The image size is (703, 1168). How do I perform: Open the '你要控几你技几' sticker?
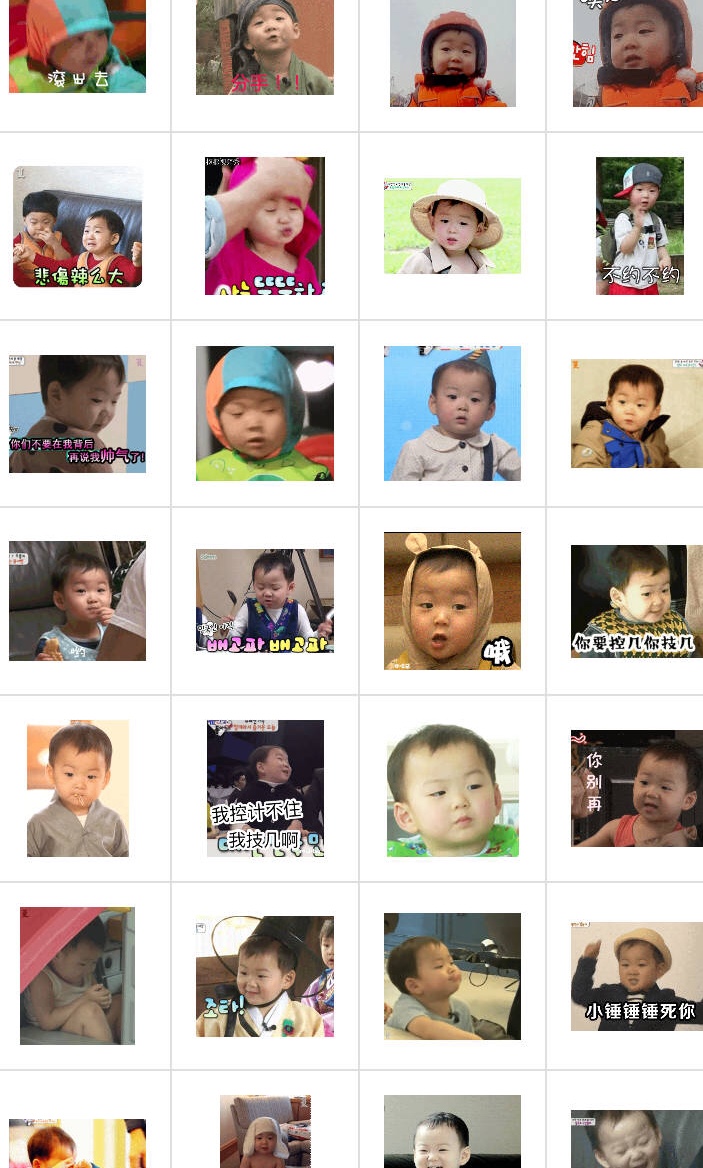click(637, 601)
